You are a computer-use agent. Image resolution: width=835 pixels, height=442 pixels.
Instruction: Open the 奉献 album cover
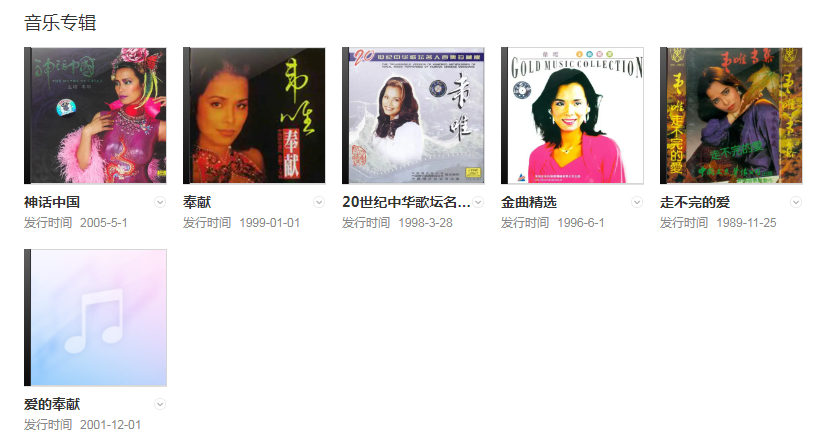click(x=254, y=115)
